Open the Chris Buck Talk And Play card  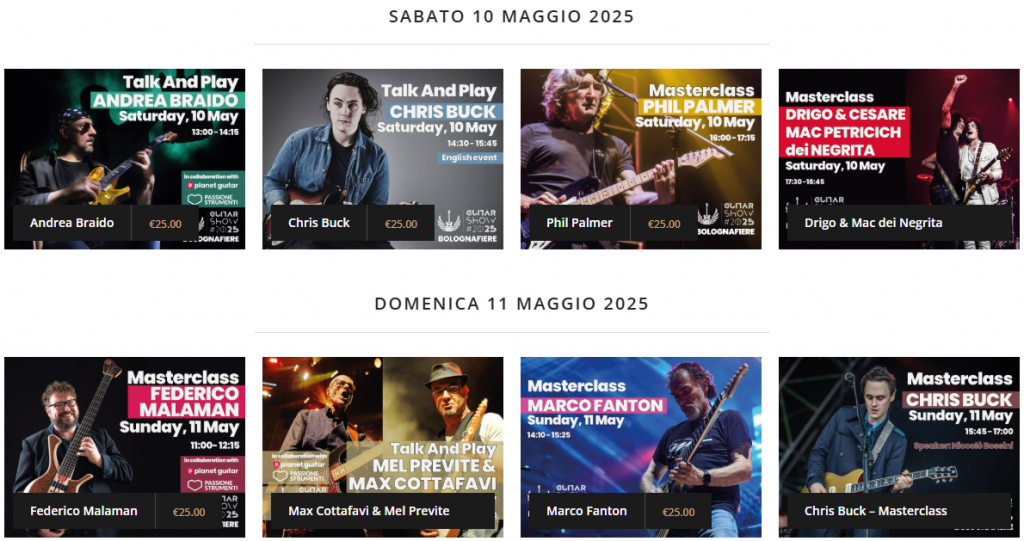319,223
